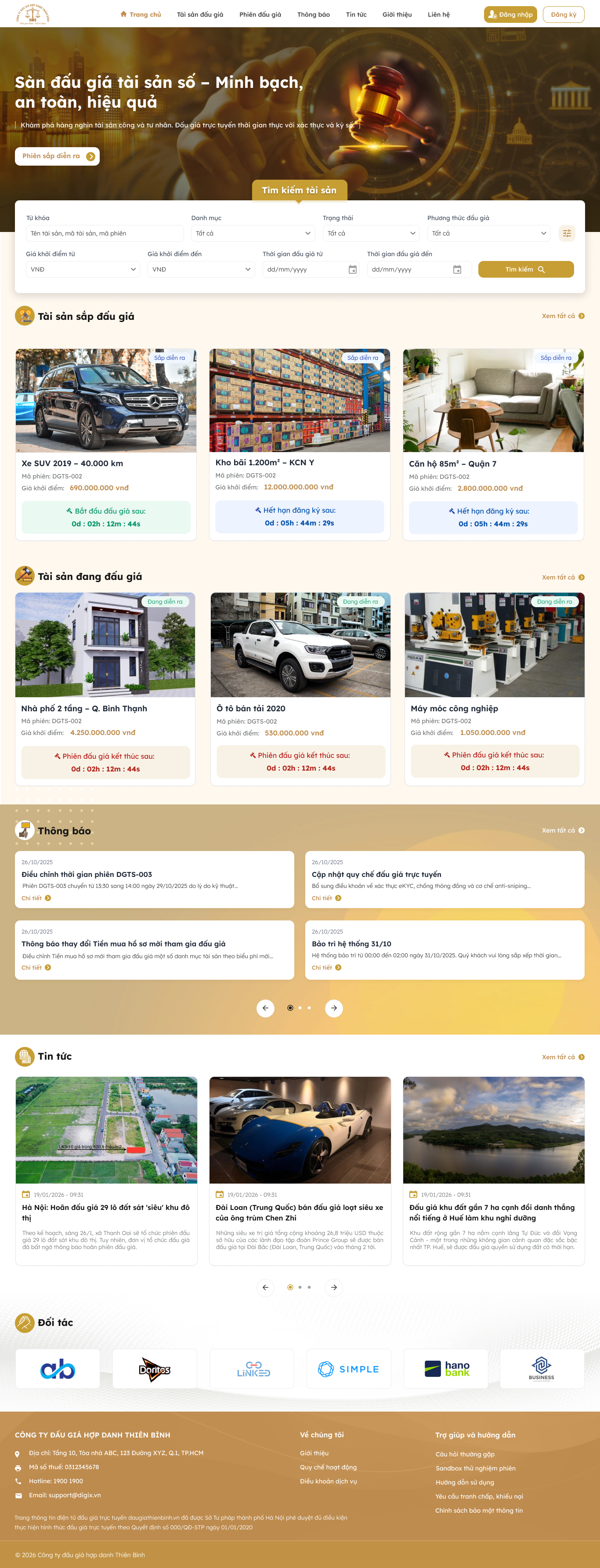
Task: Tap Phiên sắp diễn ra hero button
Action: 57,156
